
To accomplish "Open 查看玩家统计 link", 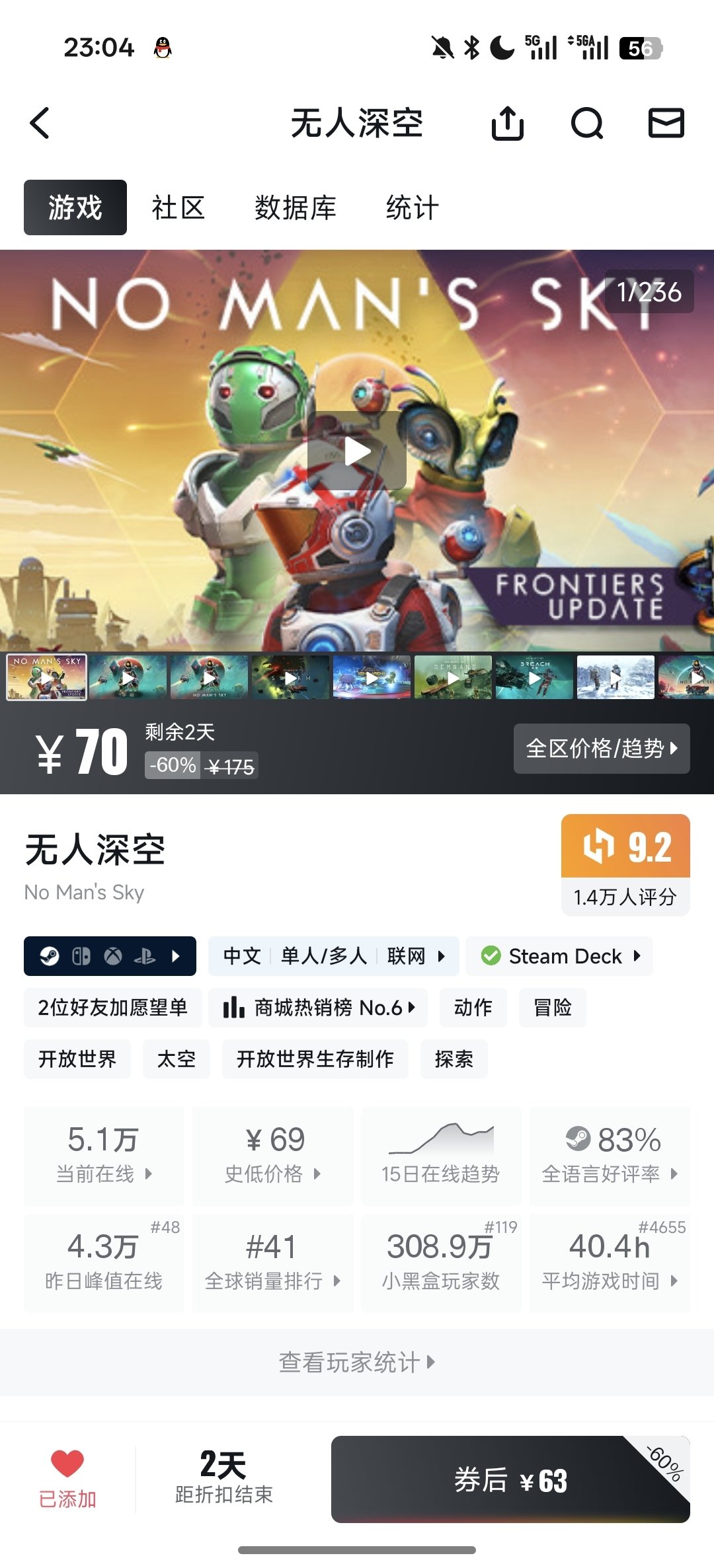I will pyautogui.click(x=357, y=1363).
